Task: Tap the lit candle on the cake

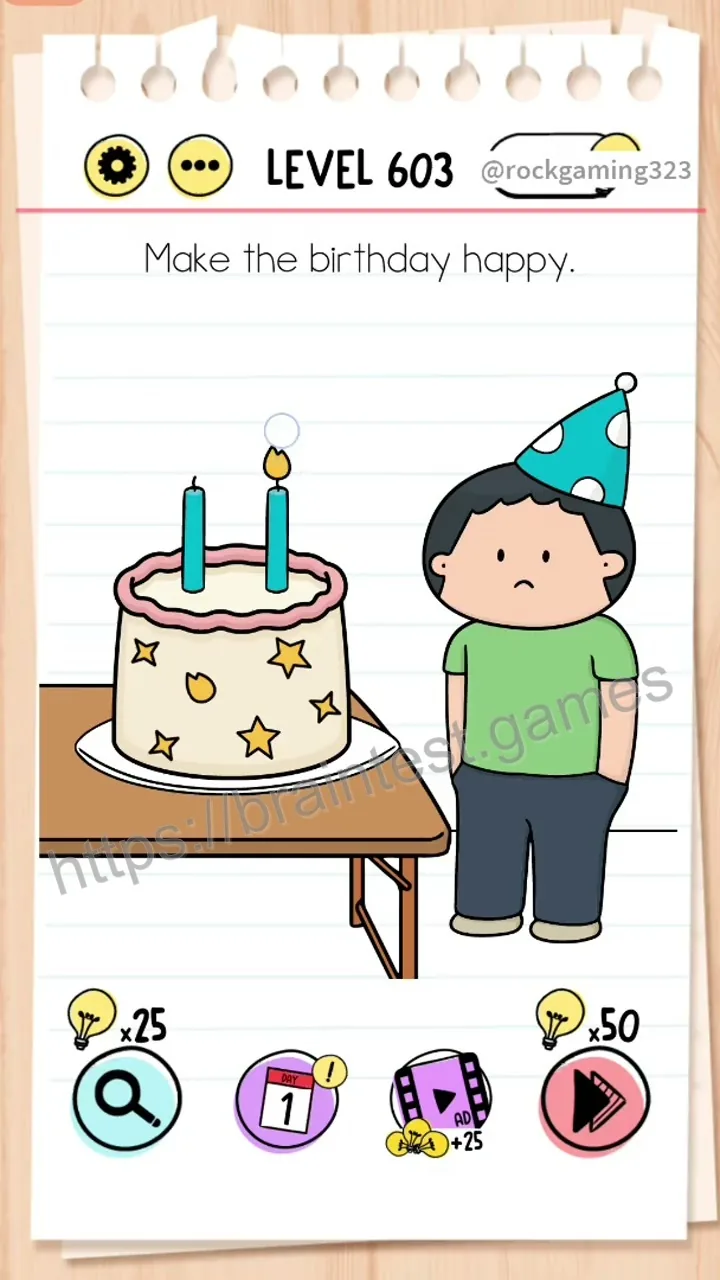Action: 277,519
